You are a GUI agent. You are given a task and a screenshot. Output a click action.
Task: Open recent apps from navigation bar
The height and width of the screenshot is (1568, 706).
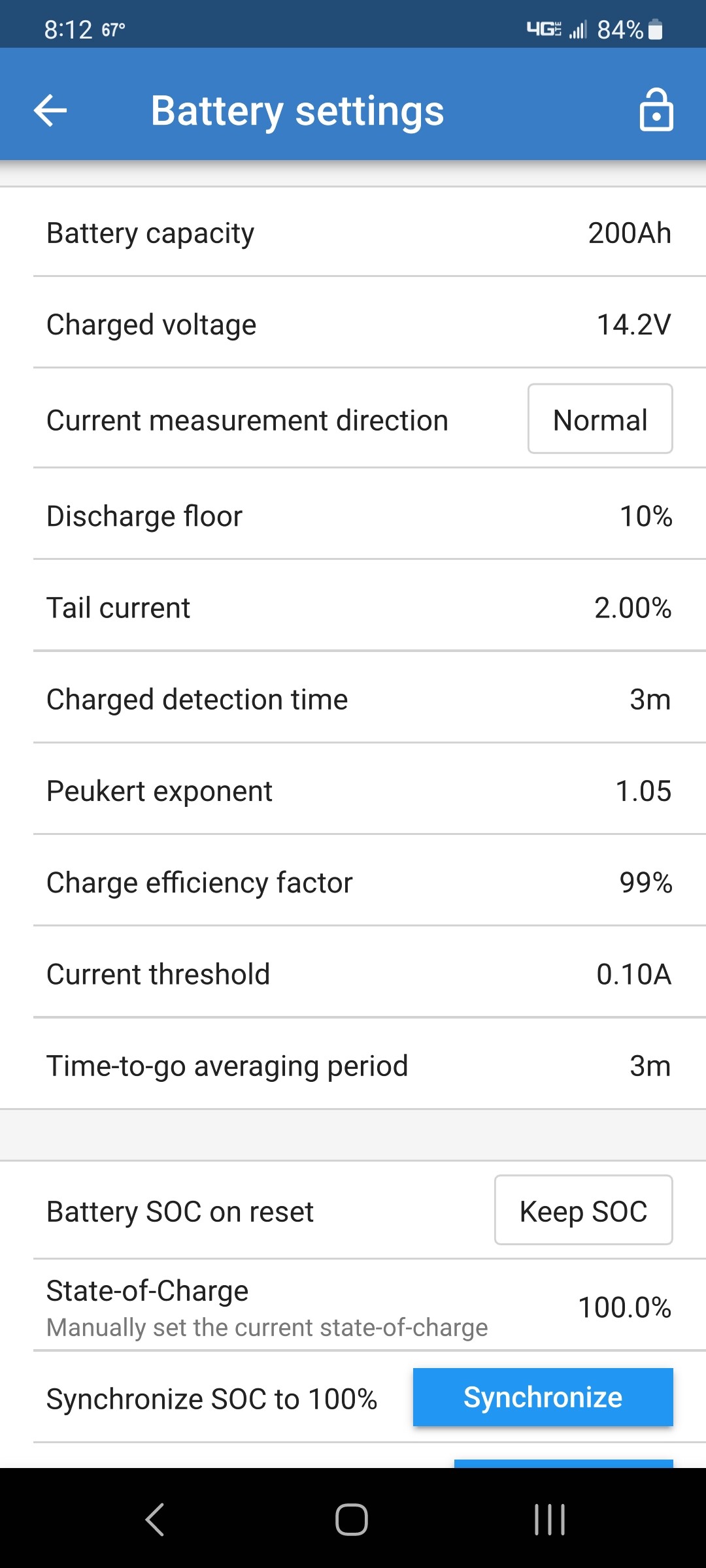pyautogui.click(x=549, y=1519)
